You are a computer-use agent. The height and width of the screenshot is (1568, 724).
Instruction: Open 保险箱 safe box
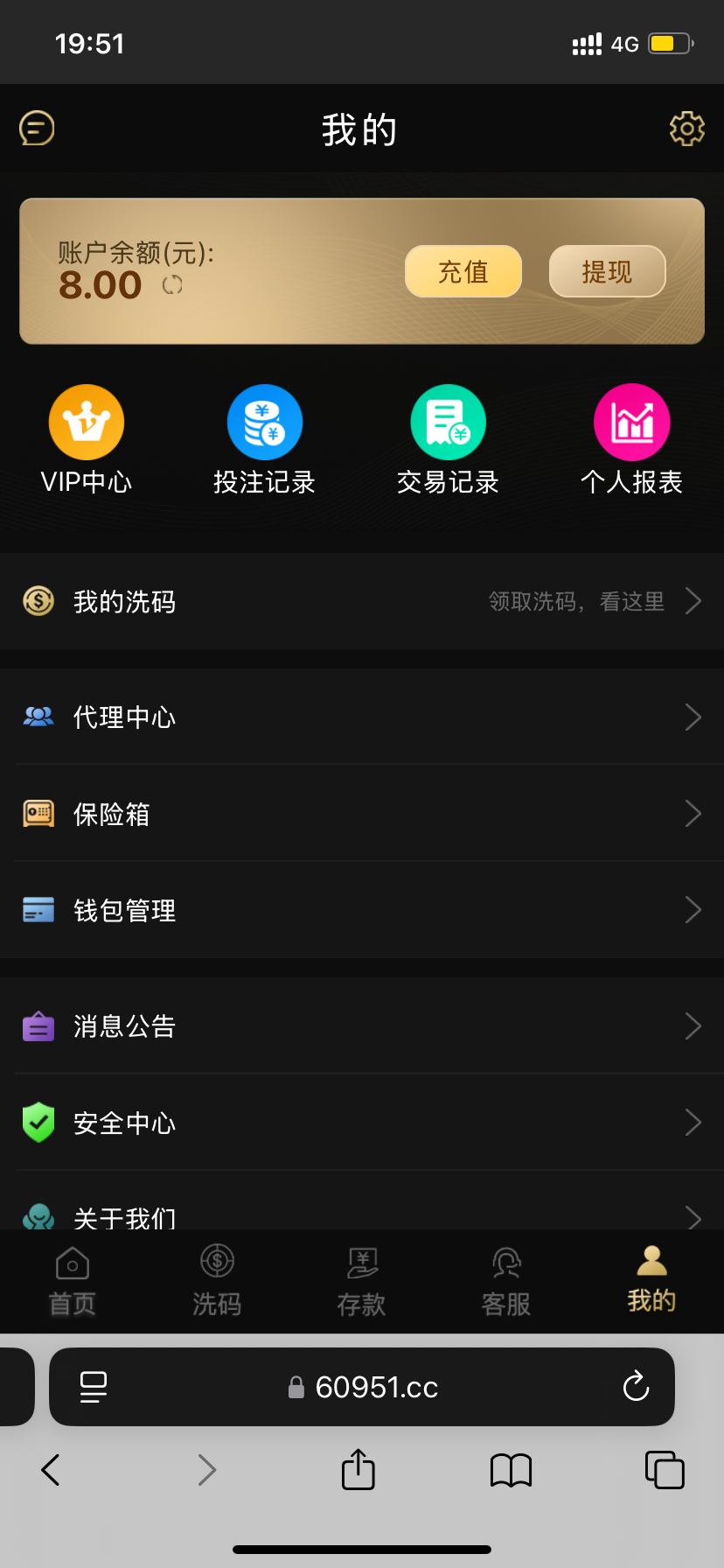362,814
